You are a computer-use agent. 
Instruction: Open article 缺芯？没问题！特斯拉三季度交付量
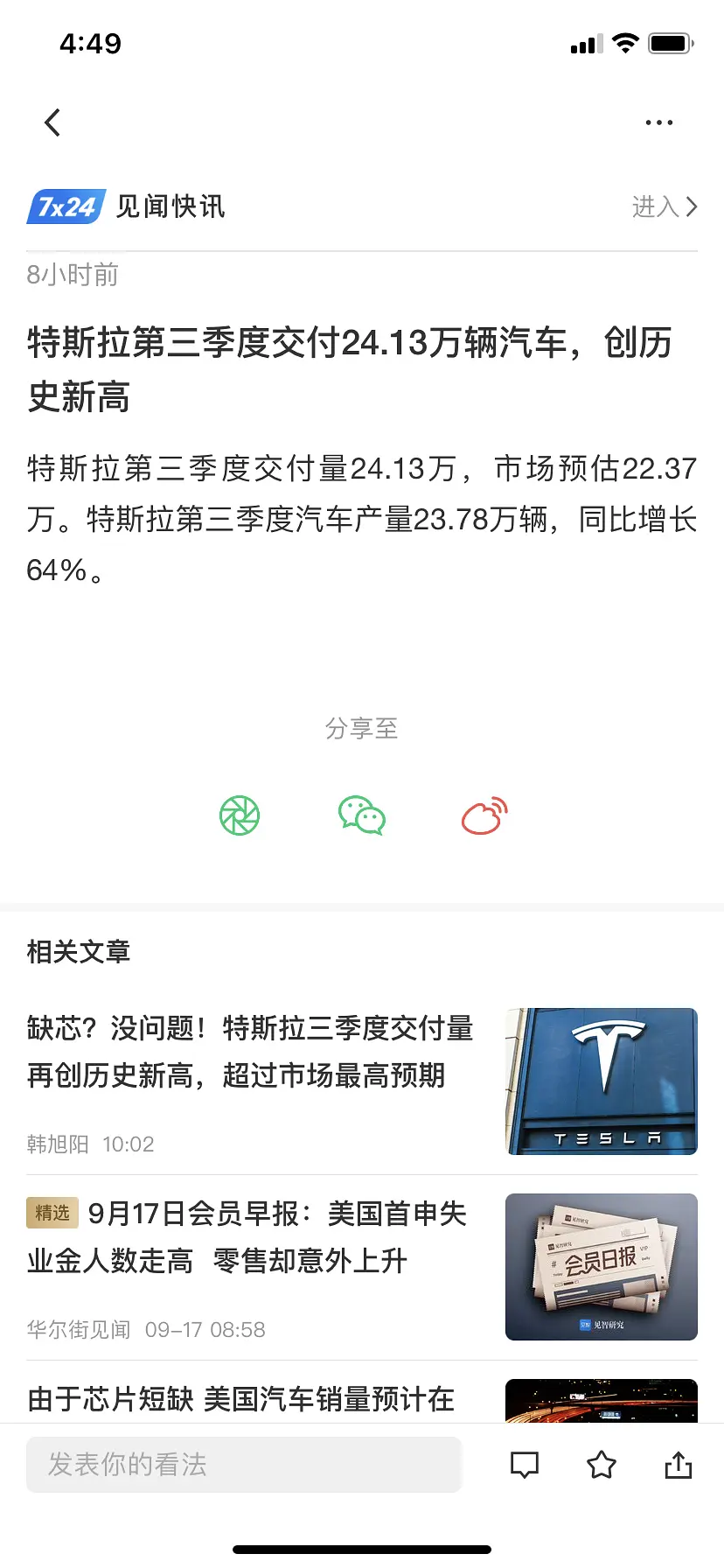tap(250, 1052)
